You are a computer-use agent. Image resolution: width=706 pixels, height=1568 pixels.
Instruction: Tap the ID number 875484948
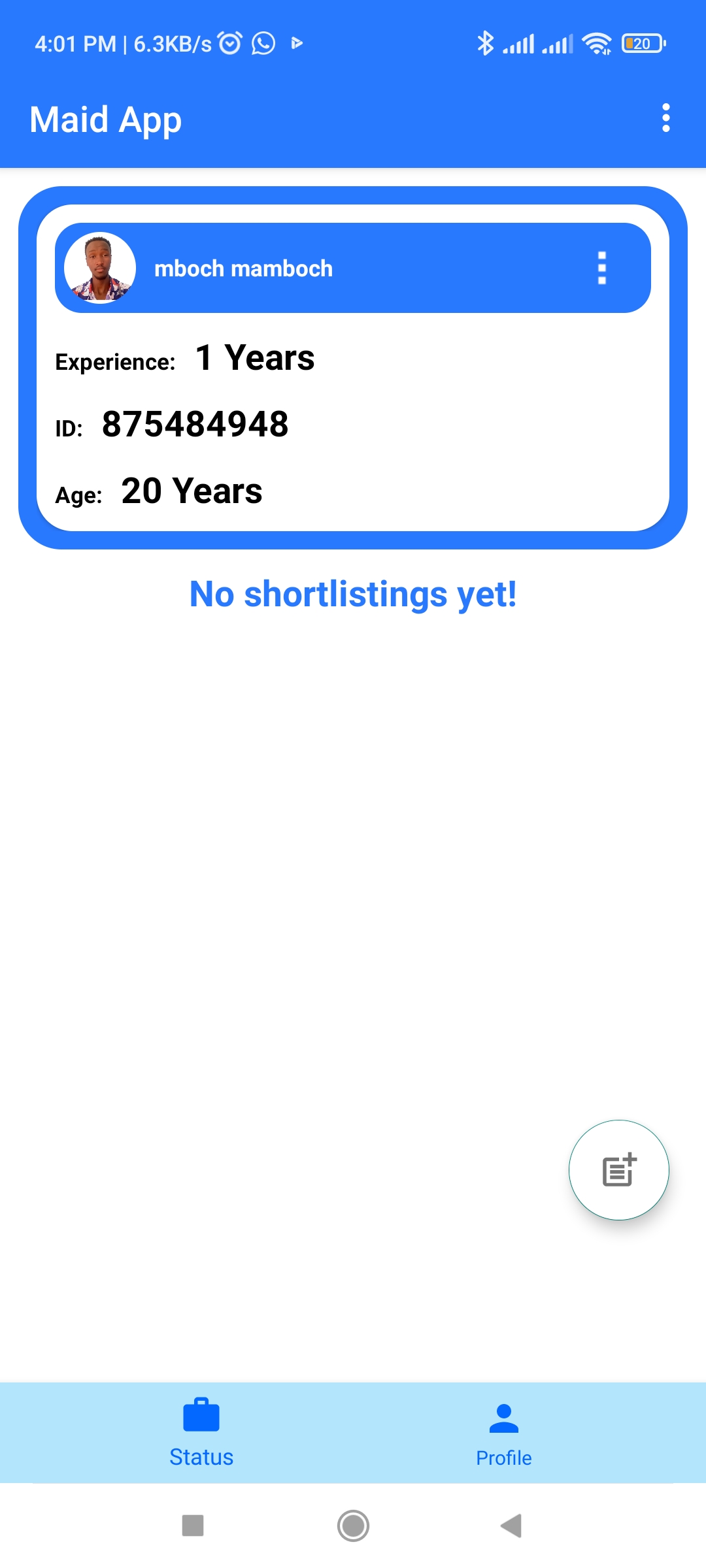point(194,425)
